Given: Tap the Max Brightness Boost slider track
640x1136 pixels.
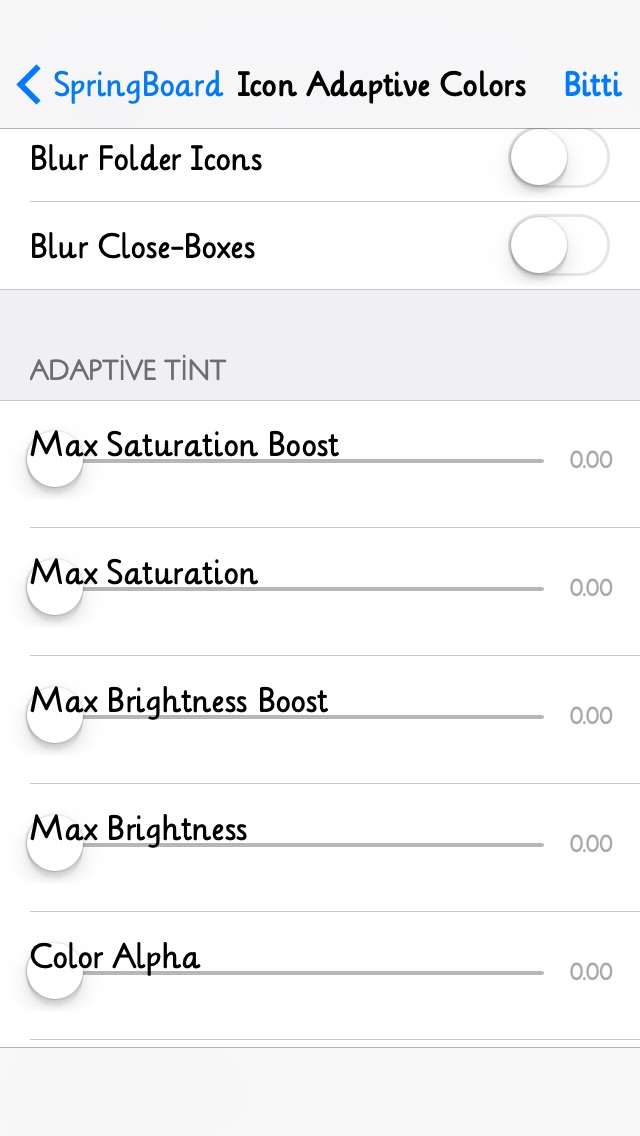Looking at the screenshot, I should (286, 717).
